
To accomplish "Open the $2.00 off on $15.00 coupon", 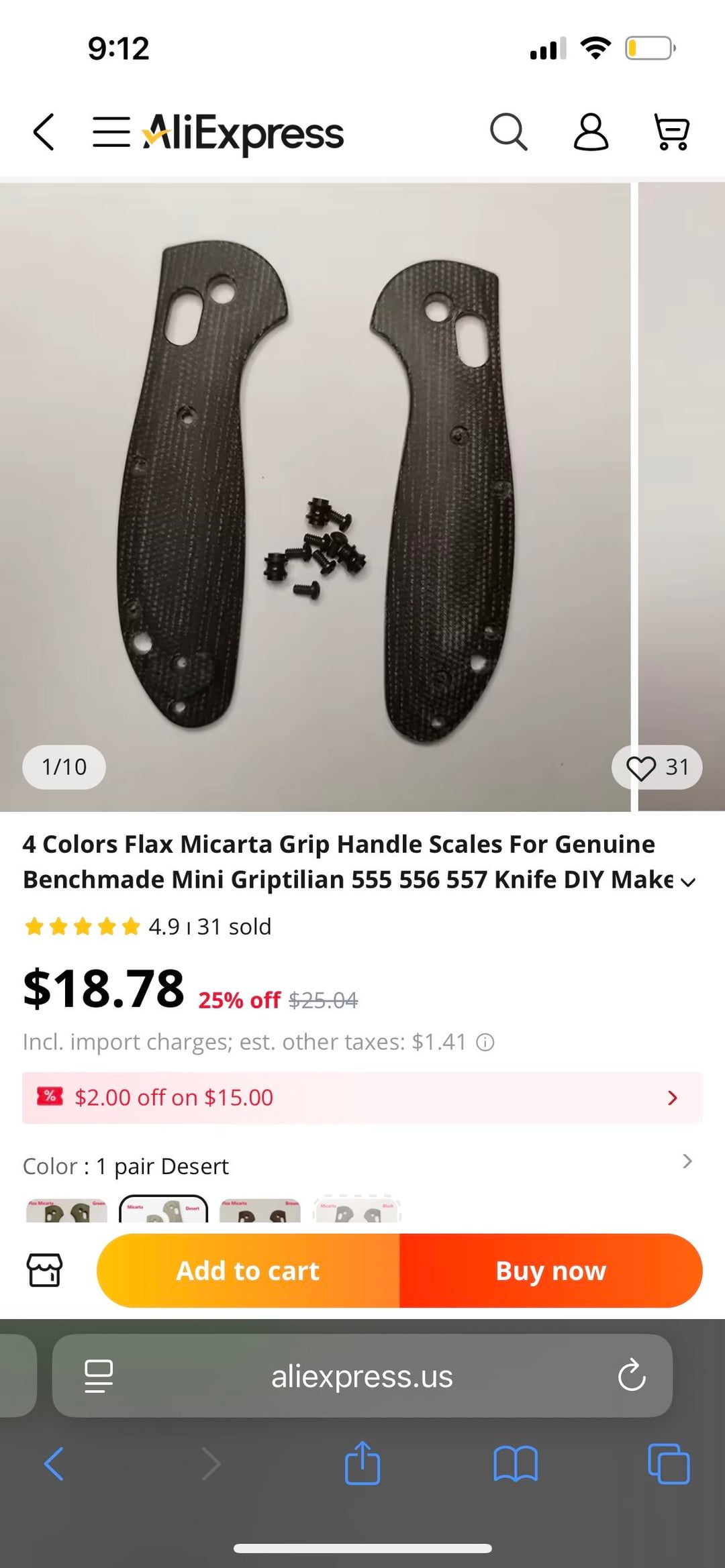I will point(362,1098).
